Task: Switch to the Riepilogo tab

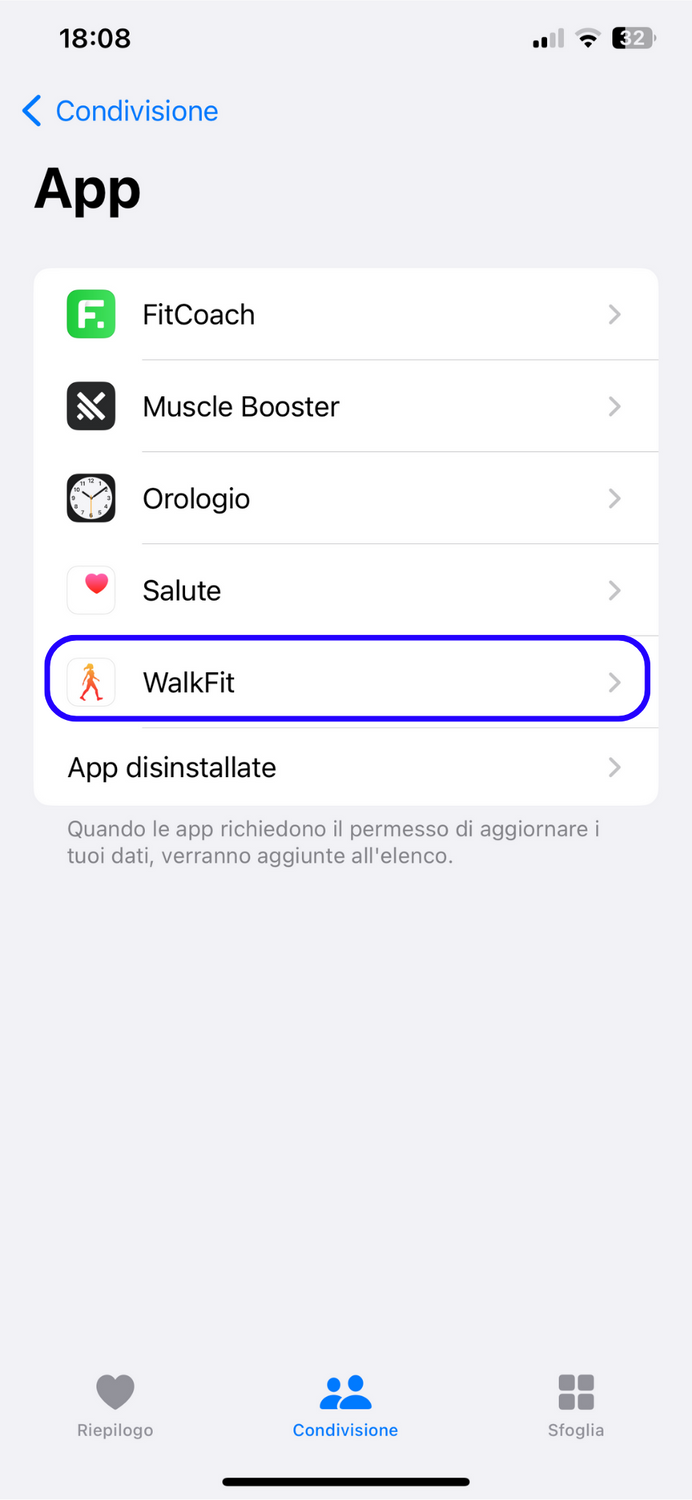Action: (115, 1406)
